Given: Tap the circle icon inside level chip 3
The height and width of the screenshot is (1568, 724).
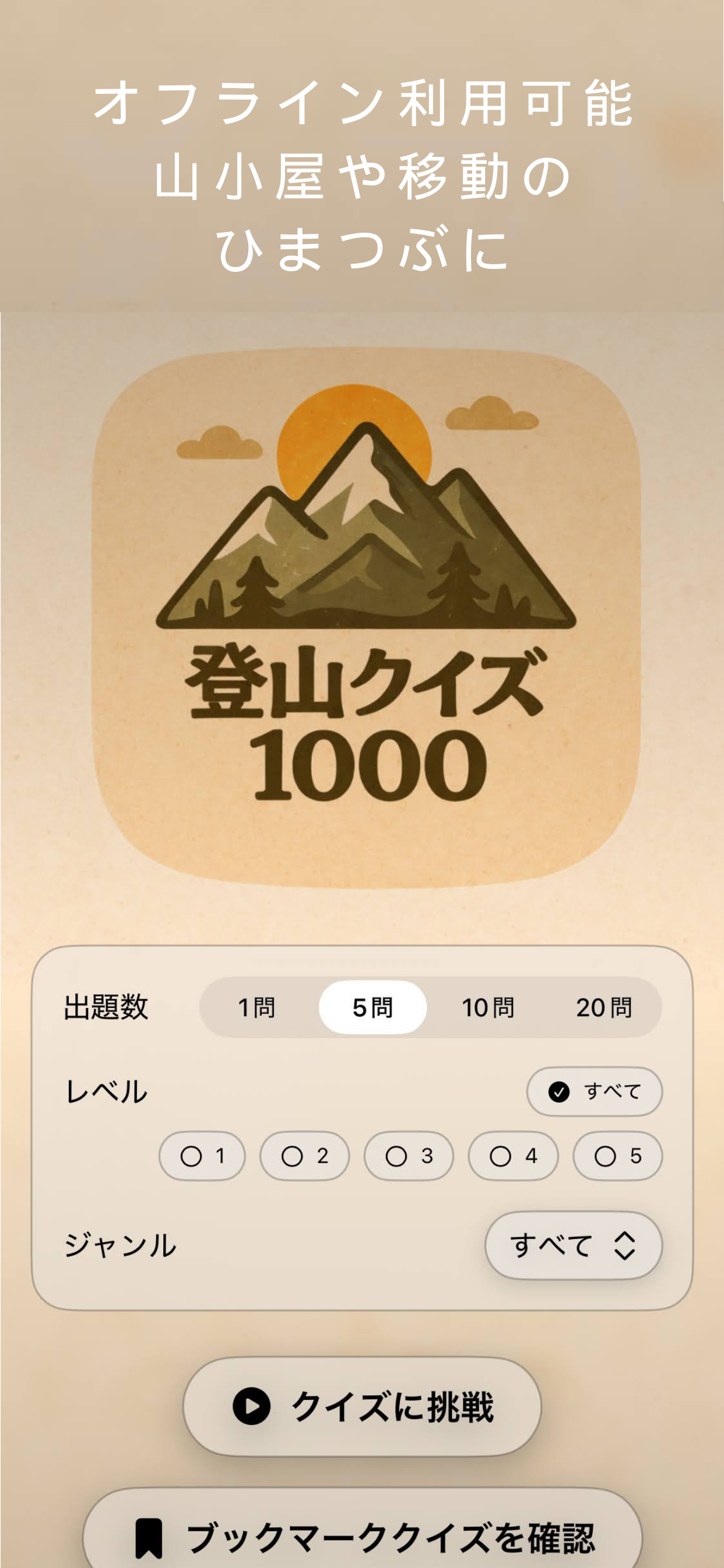Looking at the screenshot, I should point(398,1156).
